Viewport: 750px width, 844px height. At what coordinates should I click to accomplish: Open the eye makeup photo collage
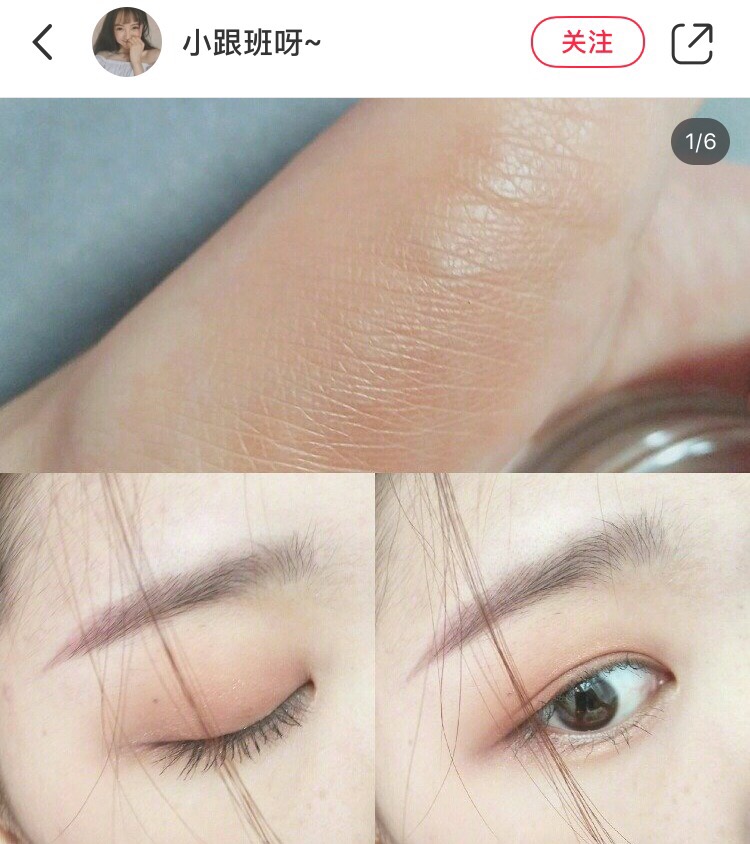click(375, 470)
